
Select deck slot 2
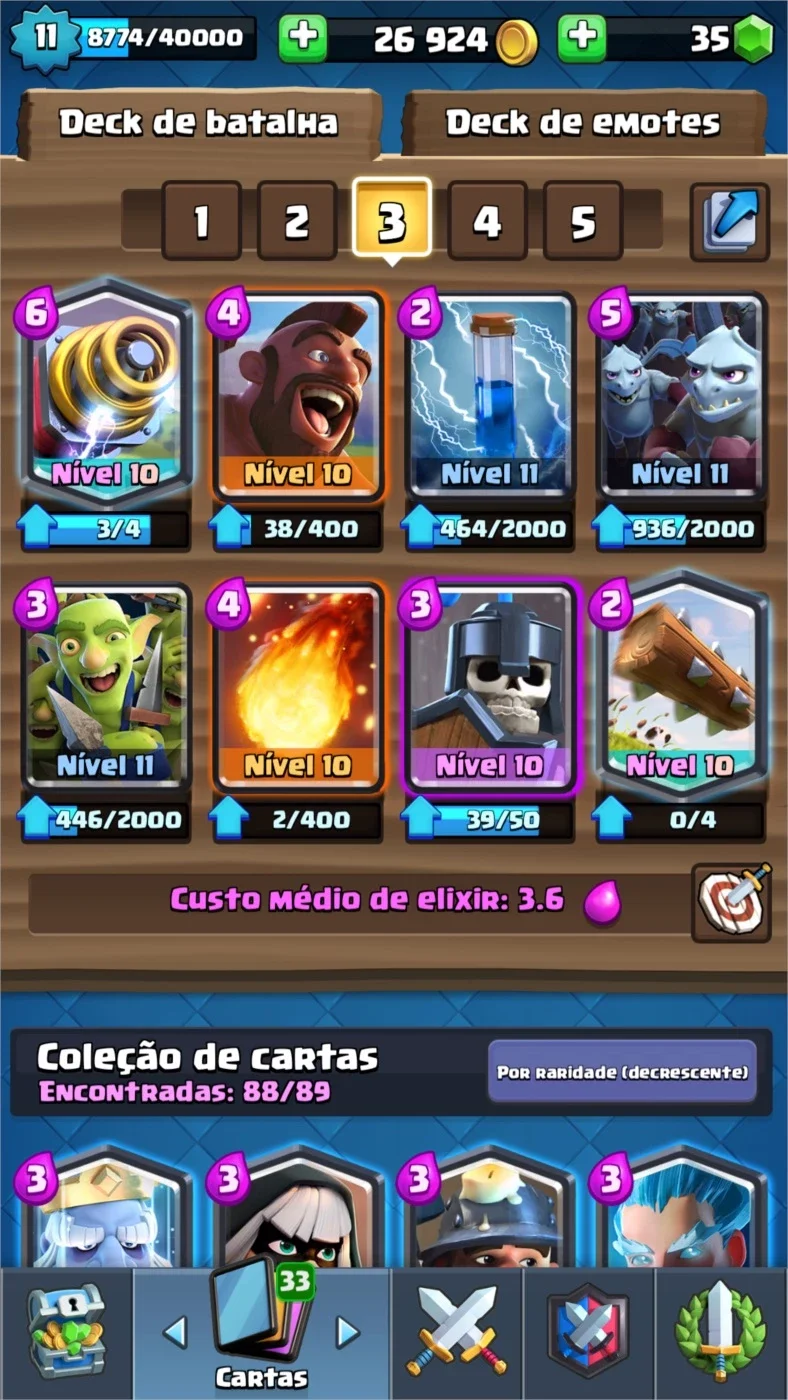click(x=297, y=220)
